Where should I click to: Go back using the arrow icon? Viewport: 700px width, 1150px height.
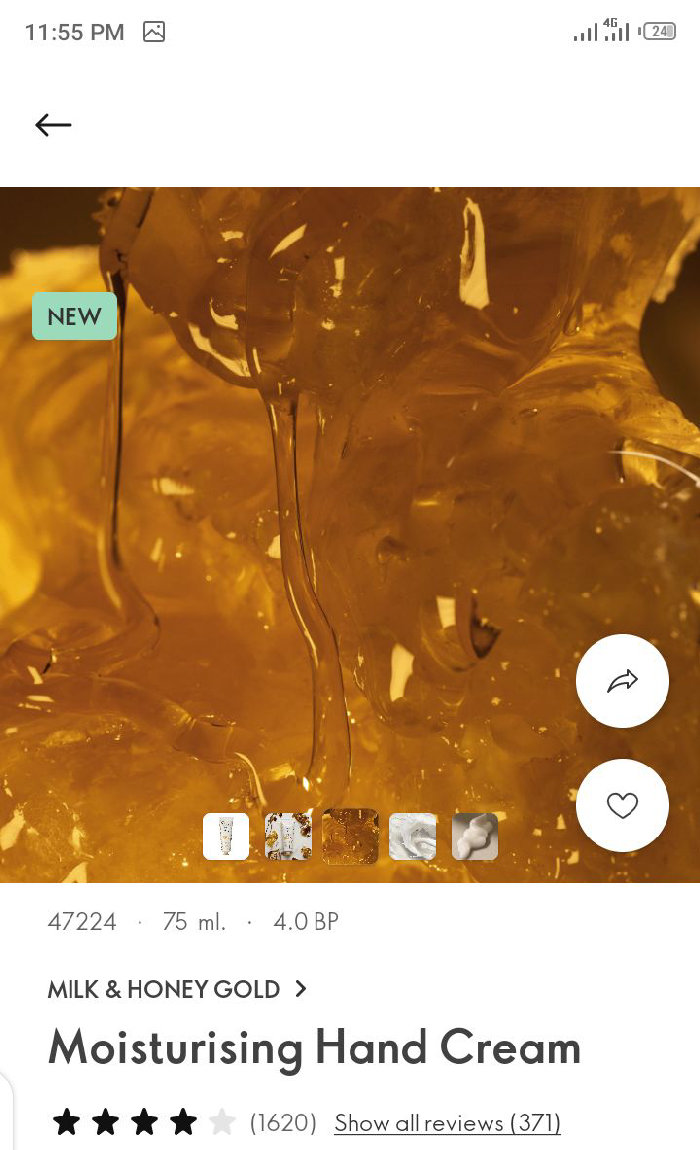pyautogui.click(x=53, y=125)
